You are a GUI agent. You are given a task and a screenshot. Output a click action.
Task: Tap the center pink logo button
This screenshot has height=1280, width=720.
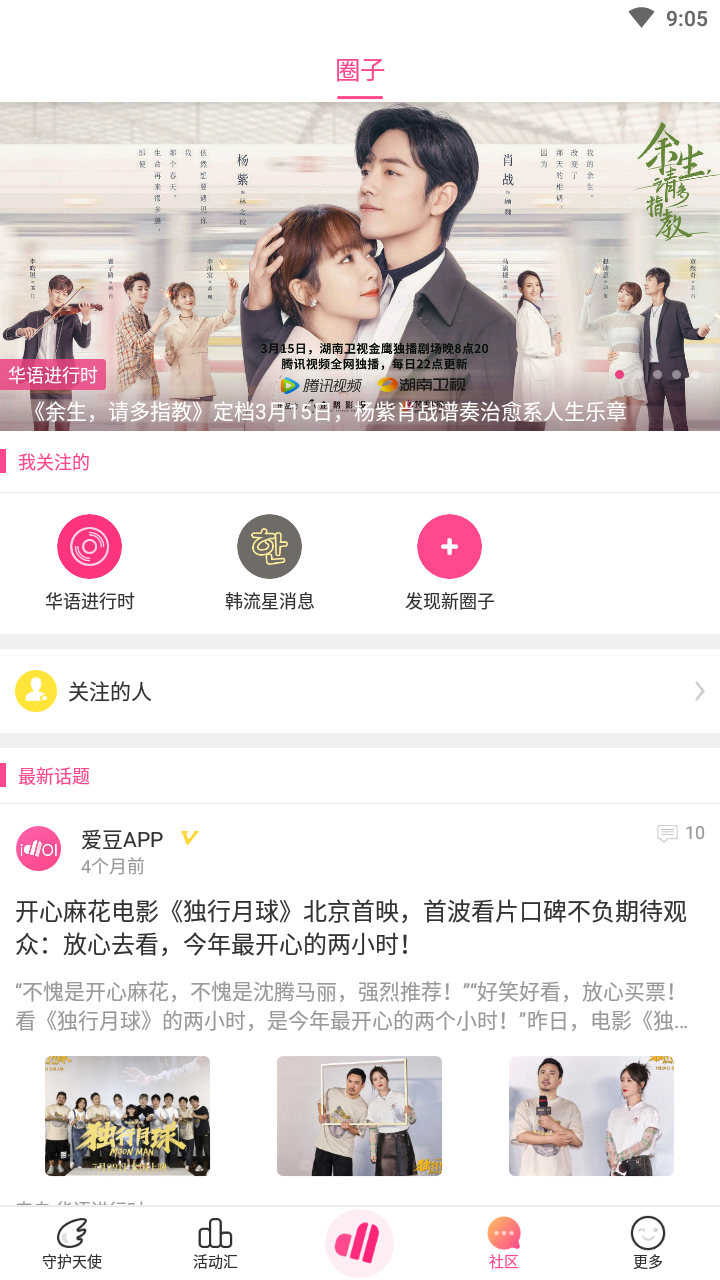359,1244
